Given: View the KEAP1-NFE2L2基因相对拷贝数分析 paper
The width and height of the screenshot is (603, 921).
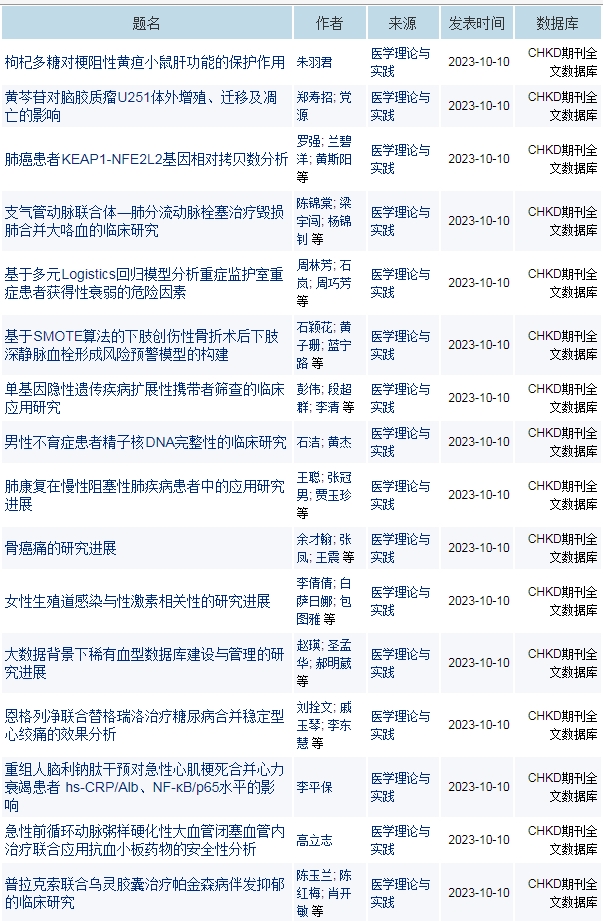Looking at the screenshot, I should pos(146,159).
